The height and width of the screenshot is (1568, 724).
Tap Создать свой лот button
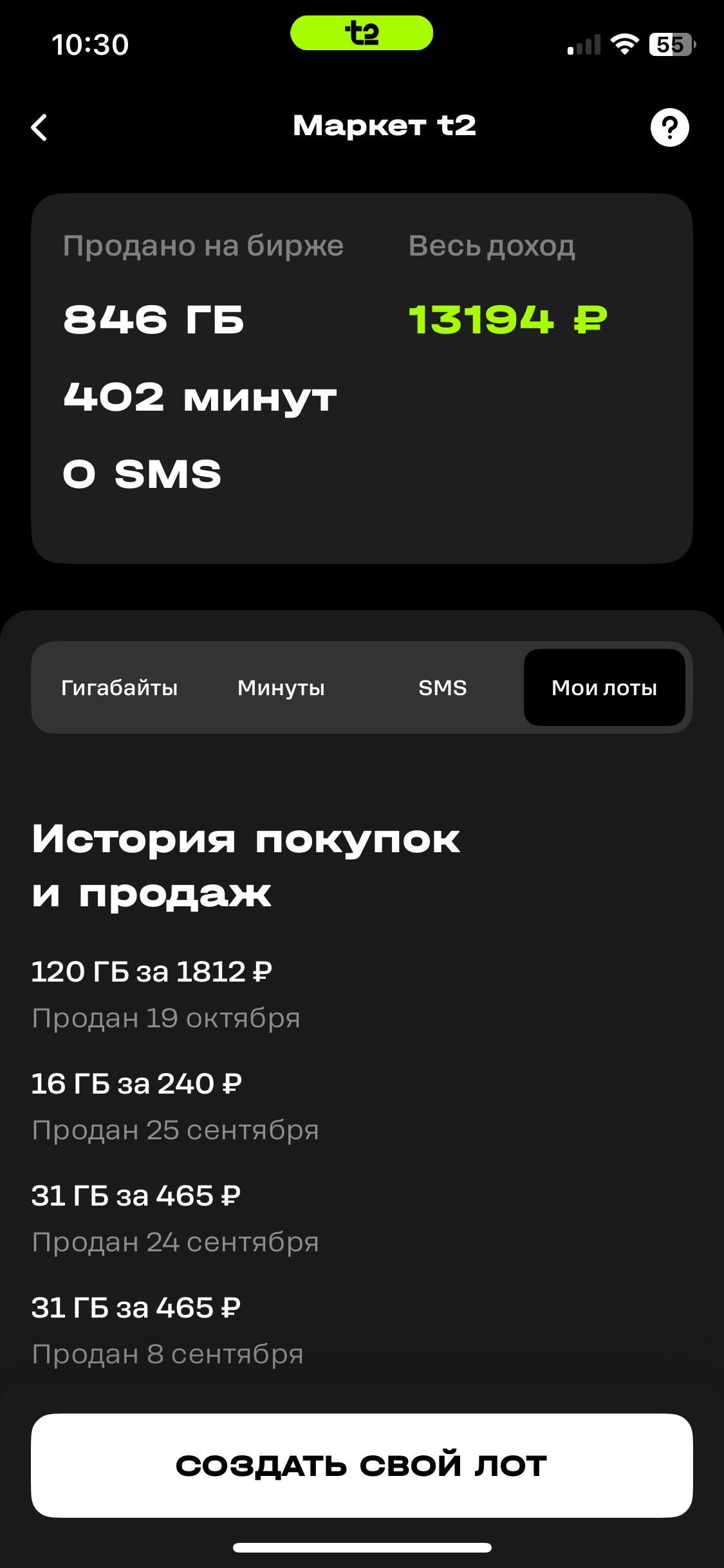click(x=362, y=1465)
